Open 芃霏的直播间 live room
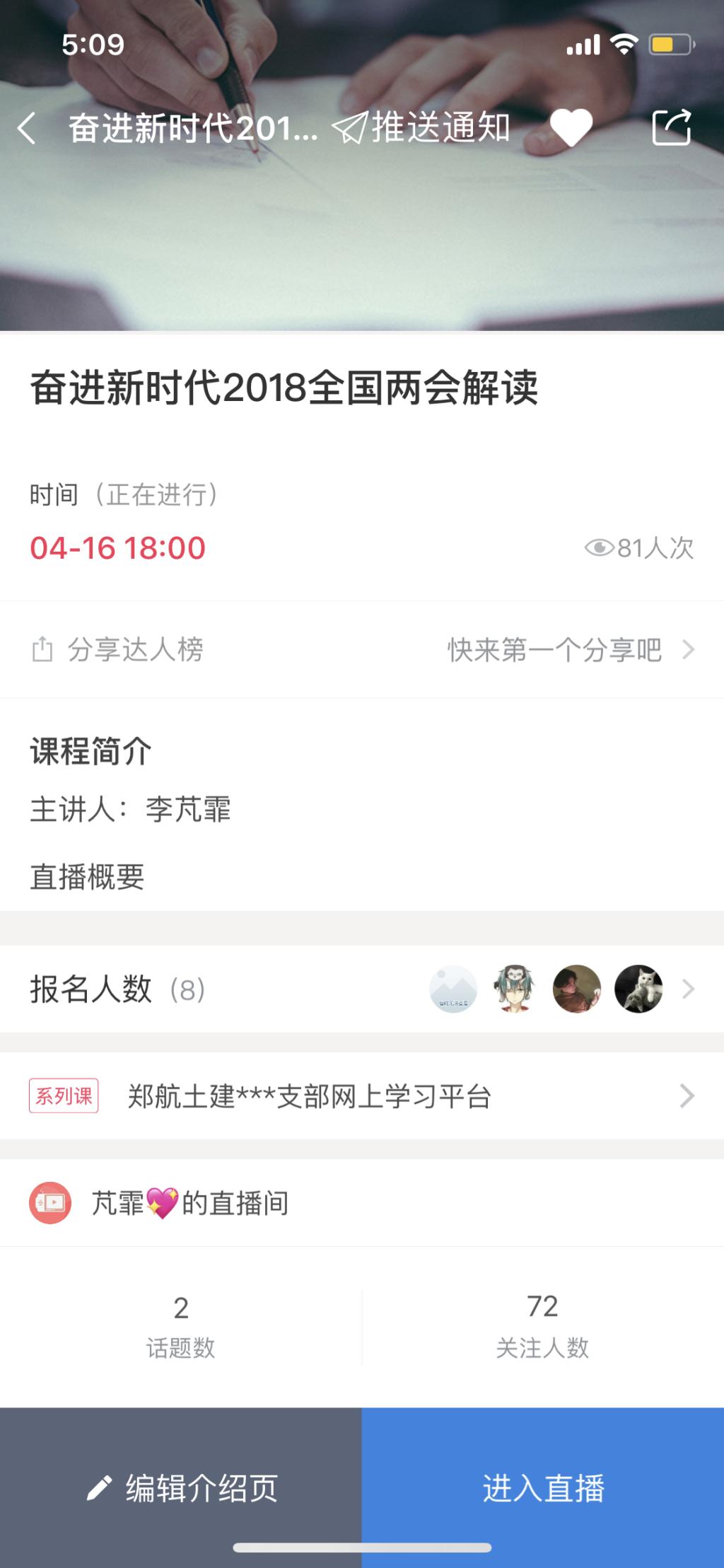This screenshot has height=1568, width=724. point(362,1202)
